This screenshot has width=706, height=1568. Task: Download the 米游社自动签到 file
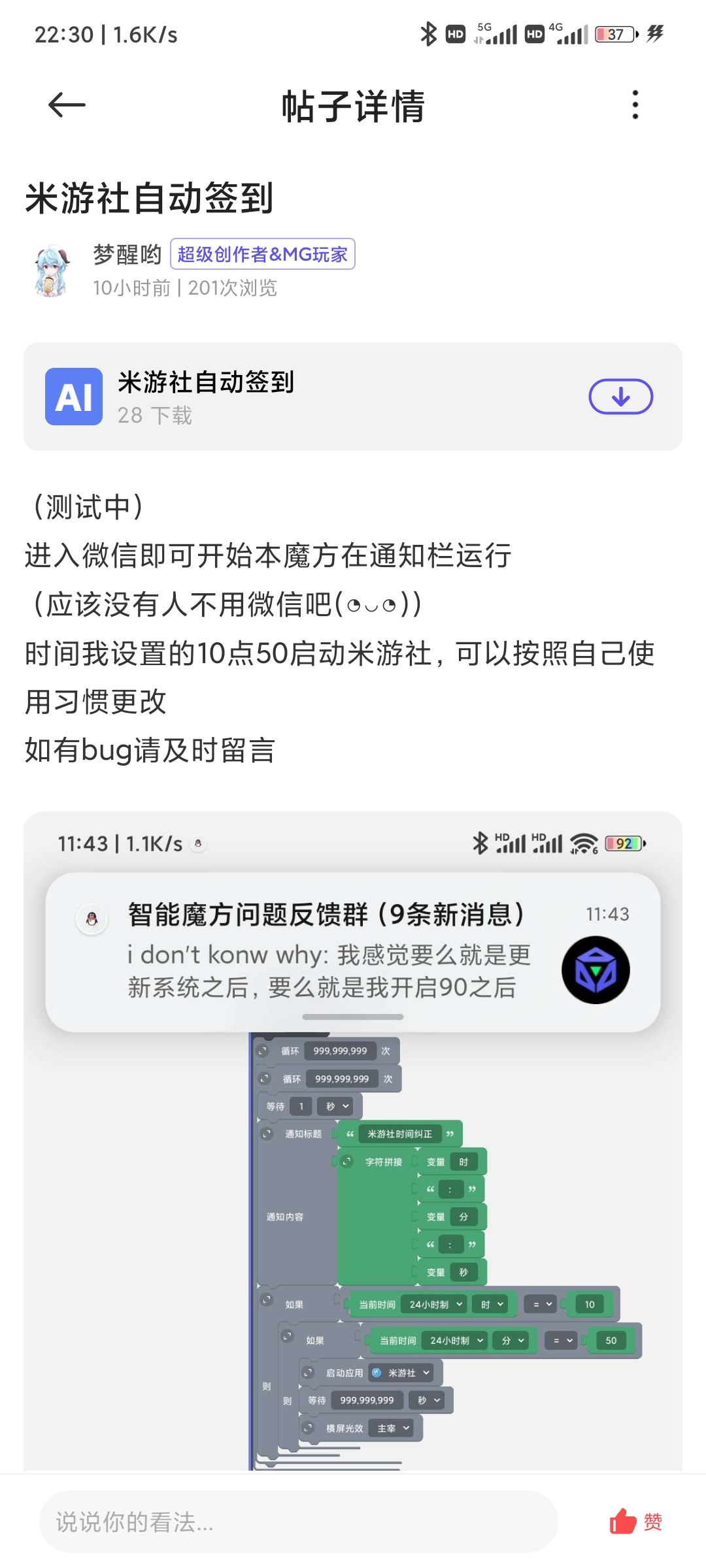point(620,397)
